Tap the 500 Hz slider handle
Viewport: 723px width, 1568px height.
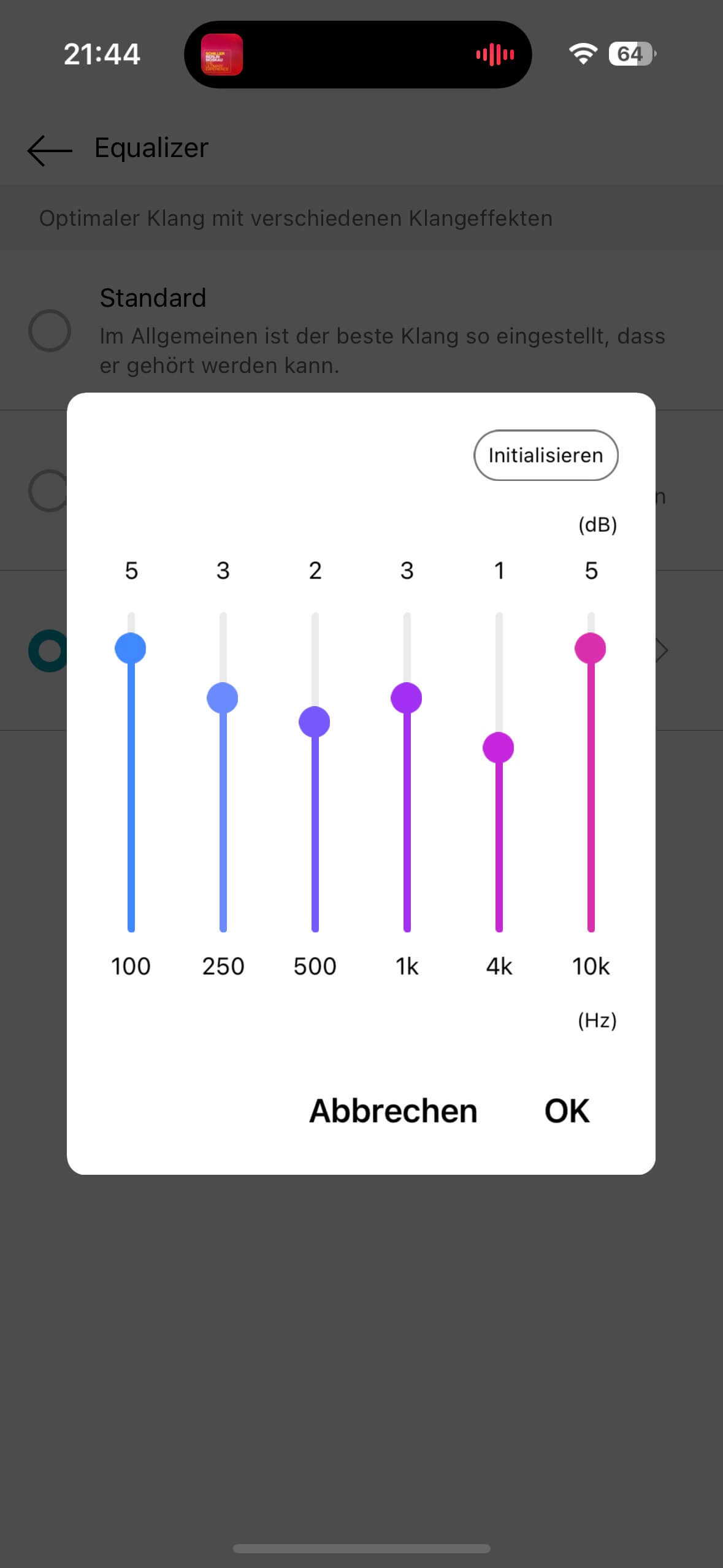pos(315,722)
